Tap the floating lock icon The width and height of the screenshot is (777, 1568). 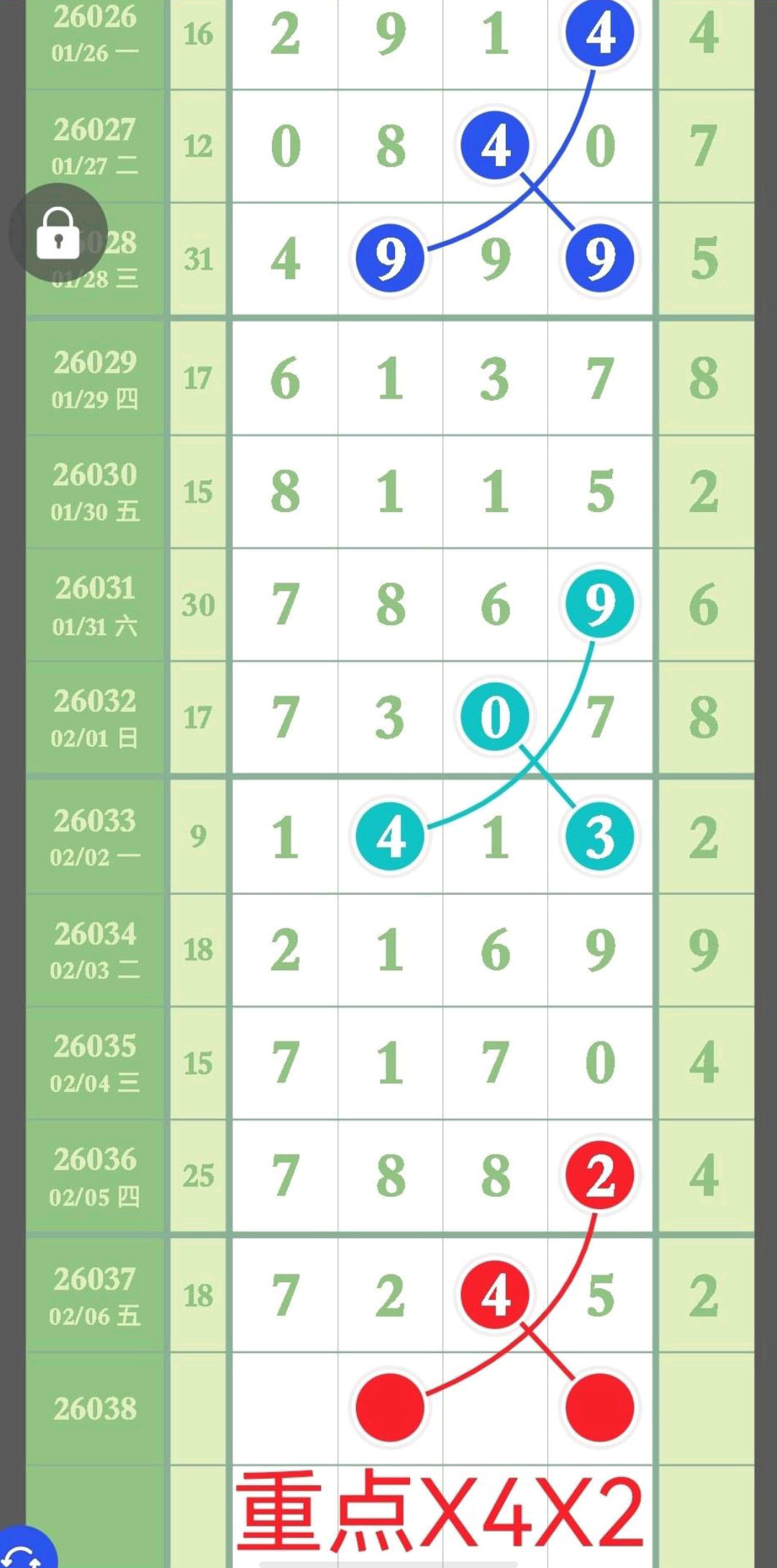[58, 234]
